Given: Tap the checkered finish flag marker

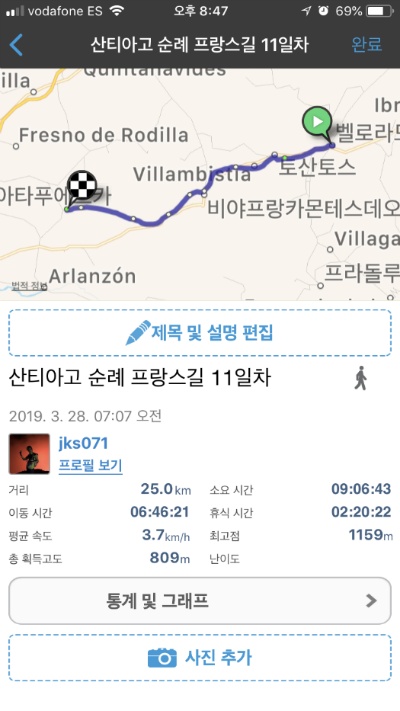Looking at the screenshot, I should click(82, 185).
